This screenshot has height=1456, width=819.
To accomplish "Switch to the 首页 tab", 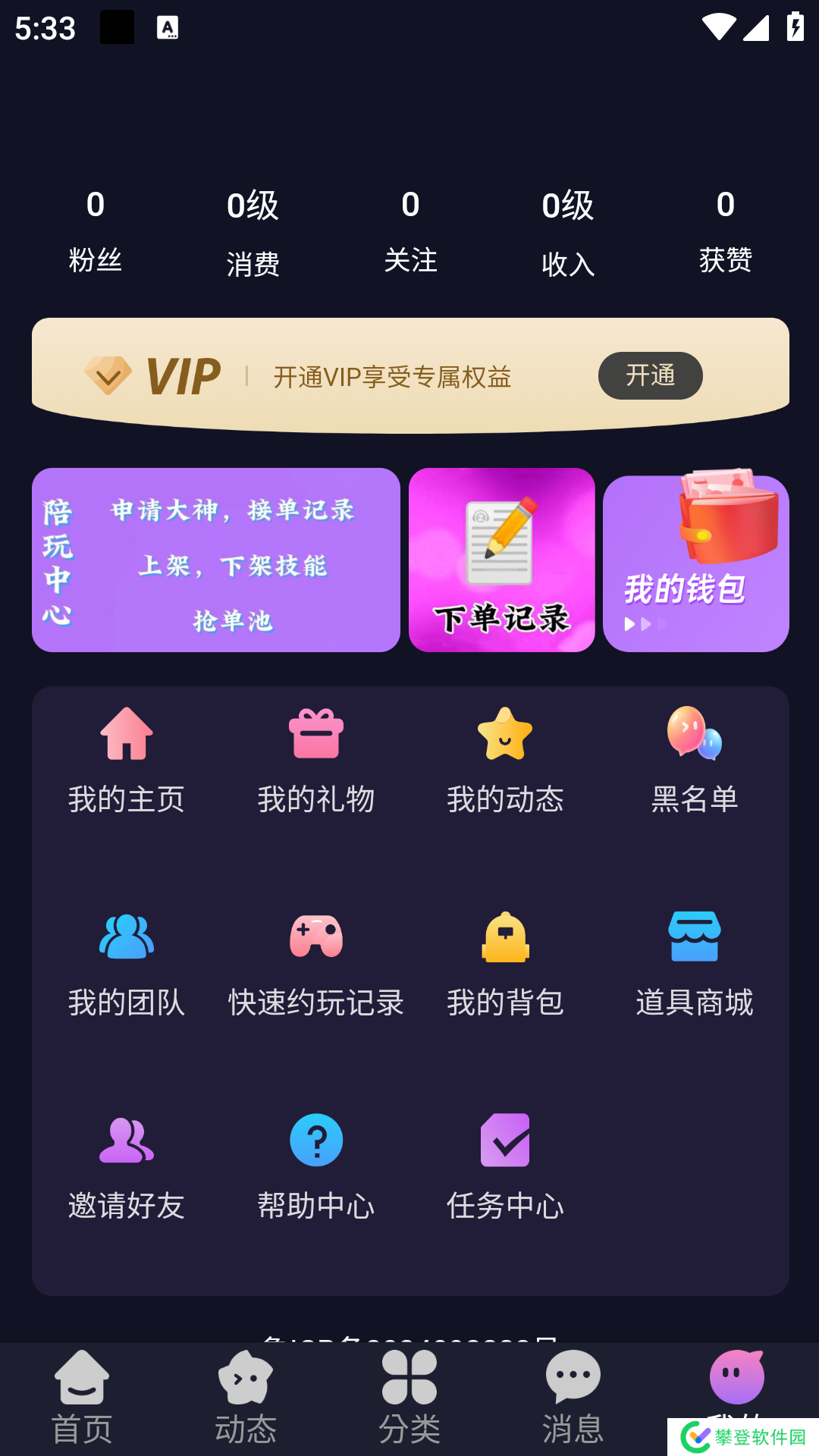I will point(82,1397).
